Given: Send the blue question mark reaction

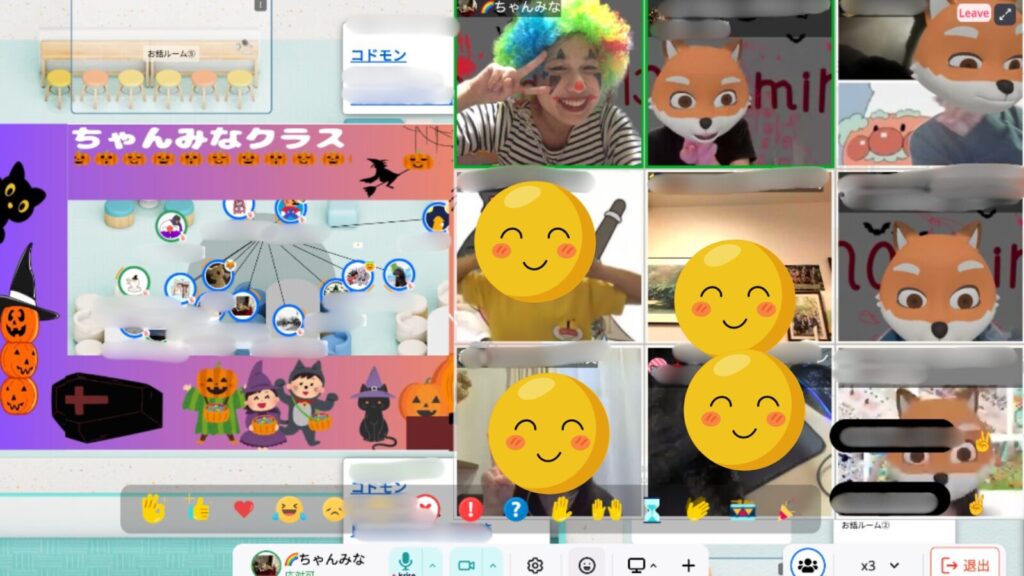Looking at the screenshot, I should pyautogui.click(x=515, y=509).
